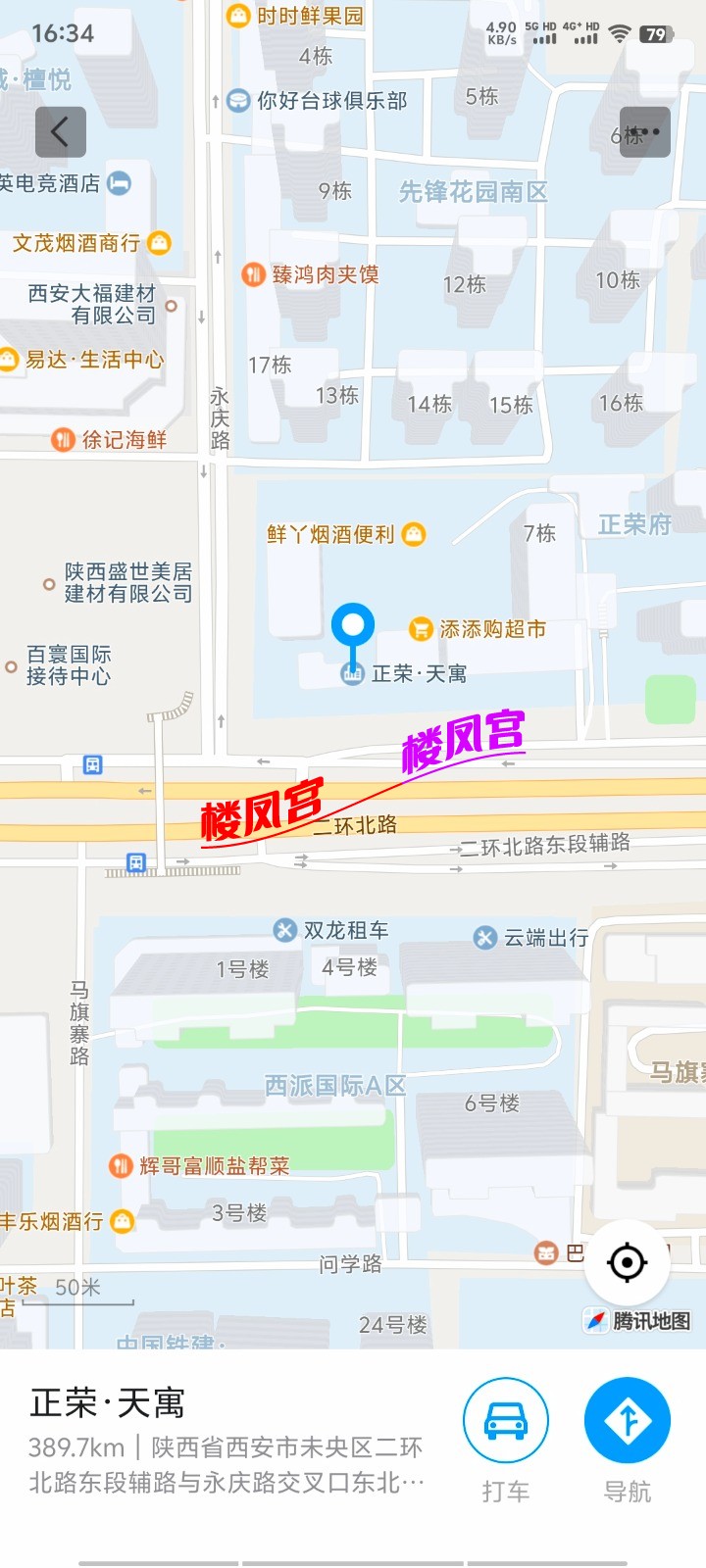The height and width of the screenshot is (1568, 706).
Task: Go back using the arrow button
Action: 61,131
